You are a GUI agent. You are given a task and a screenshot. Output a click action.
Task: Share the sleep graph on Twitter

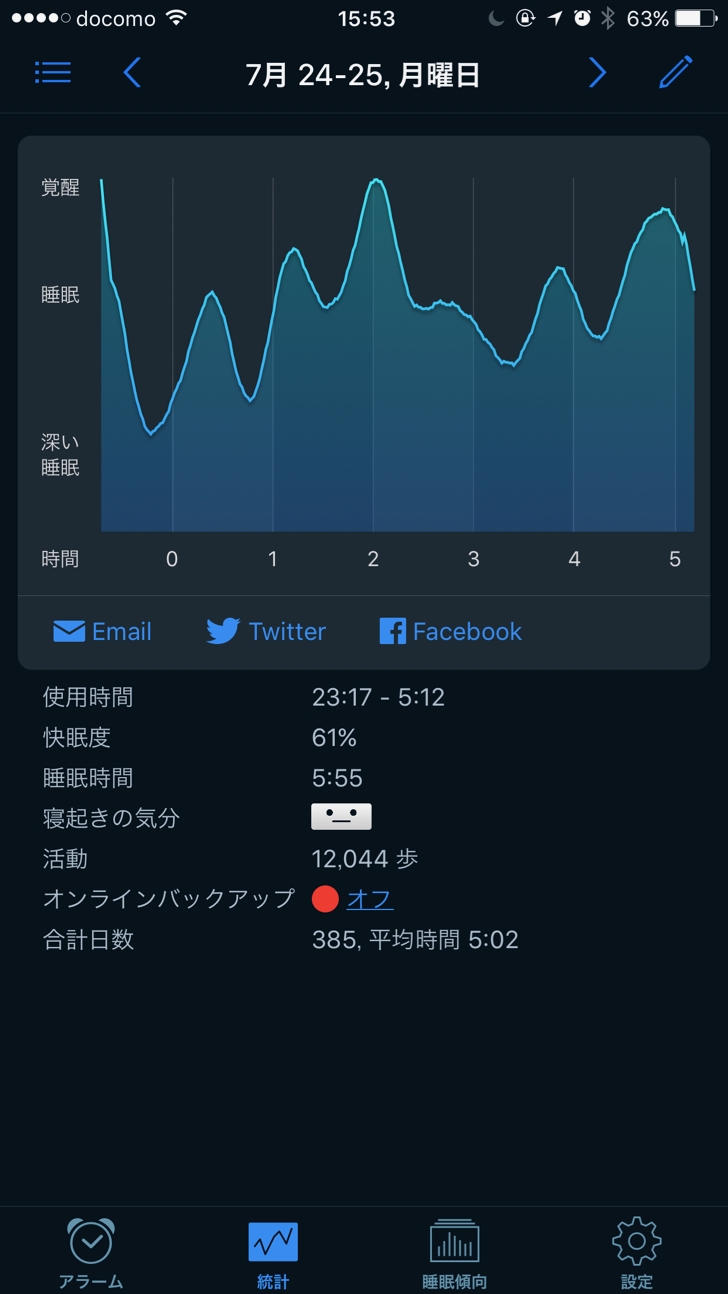(266, 631)
